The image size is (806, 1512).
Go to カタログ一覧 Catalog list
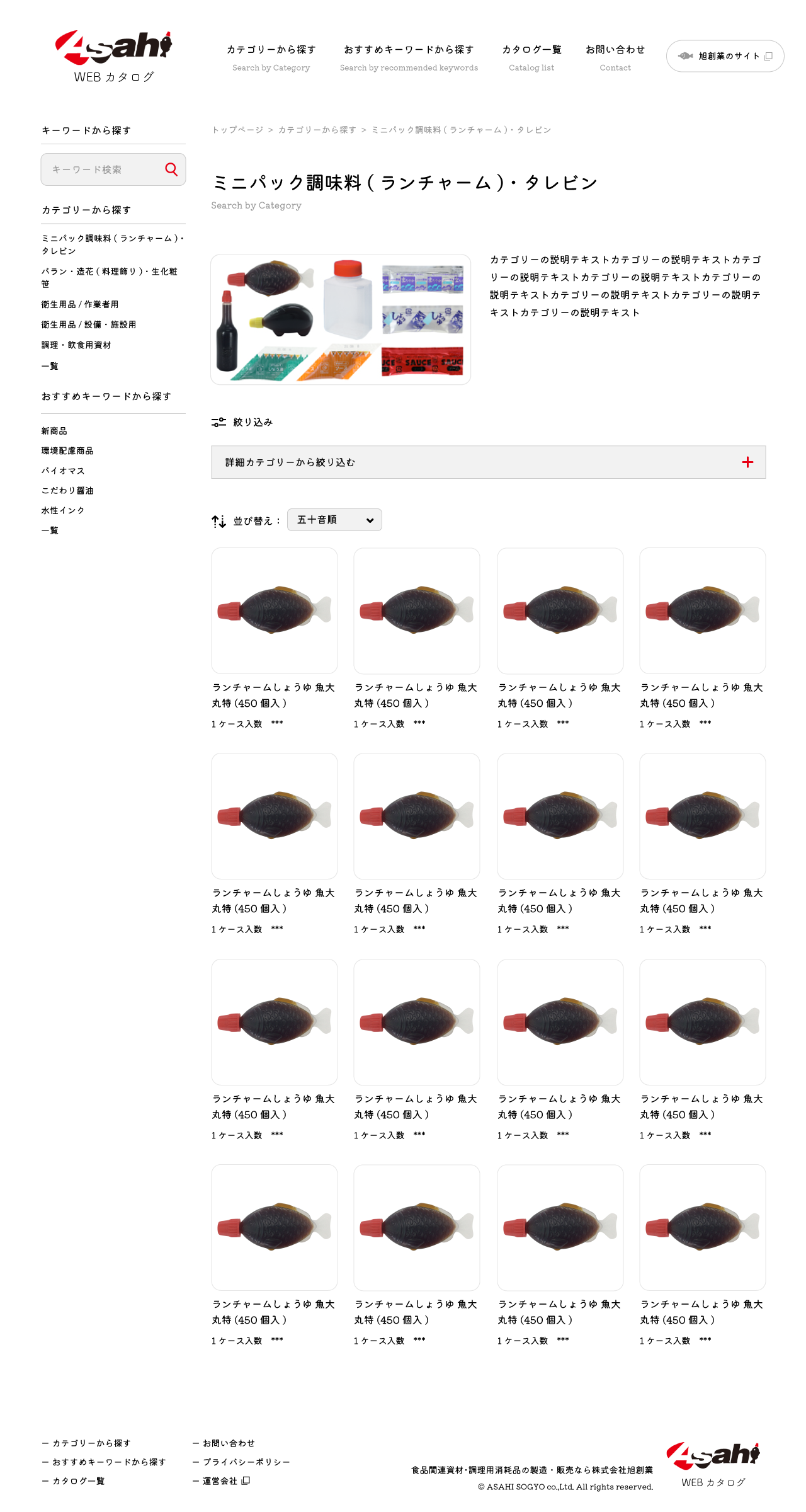531,57
